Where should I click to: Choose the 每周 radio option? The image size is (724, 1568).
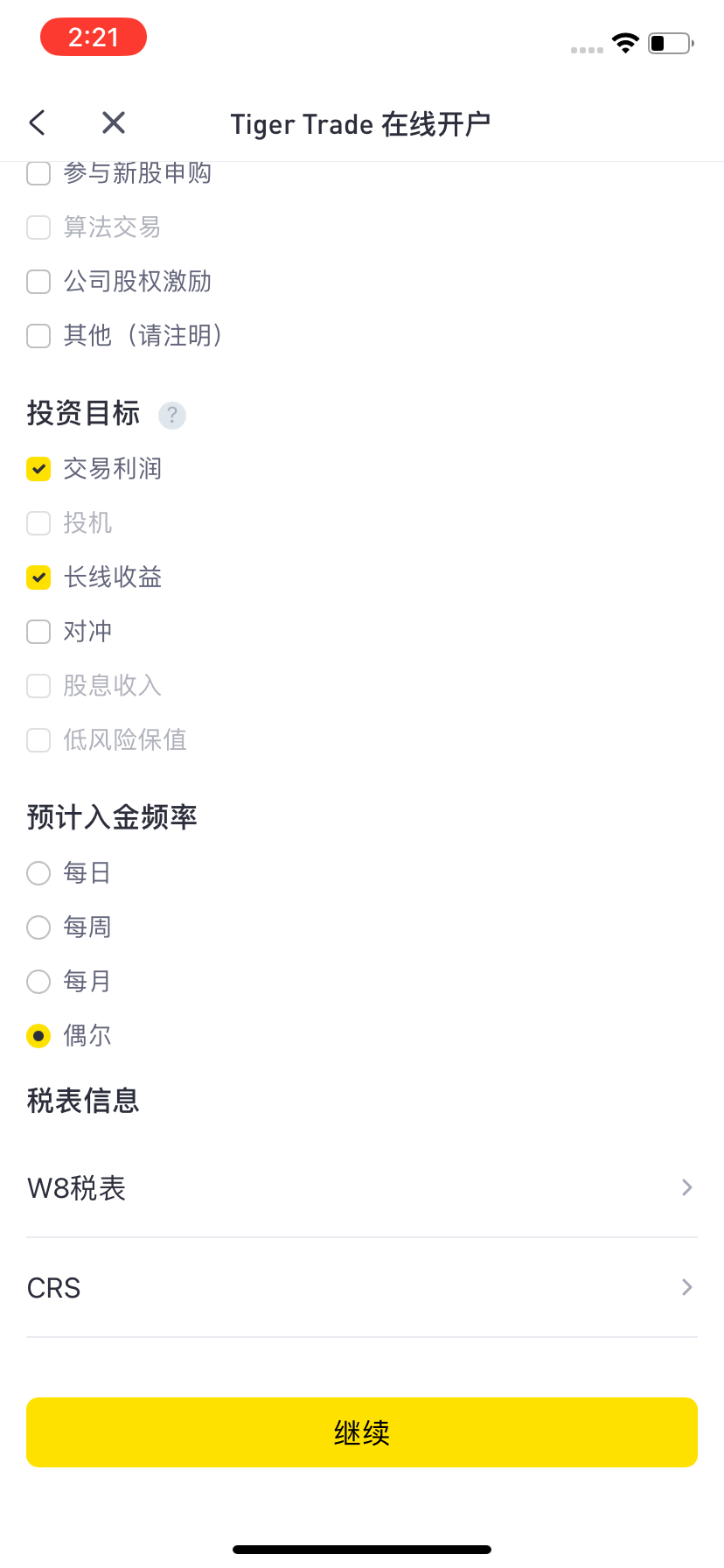(38, 927)
